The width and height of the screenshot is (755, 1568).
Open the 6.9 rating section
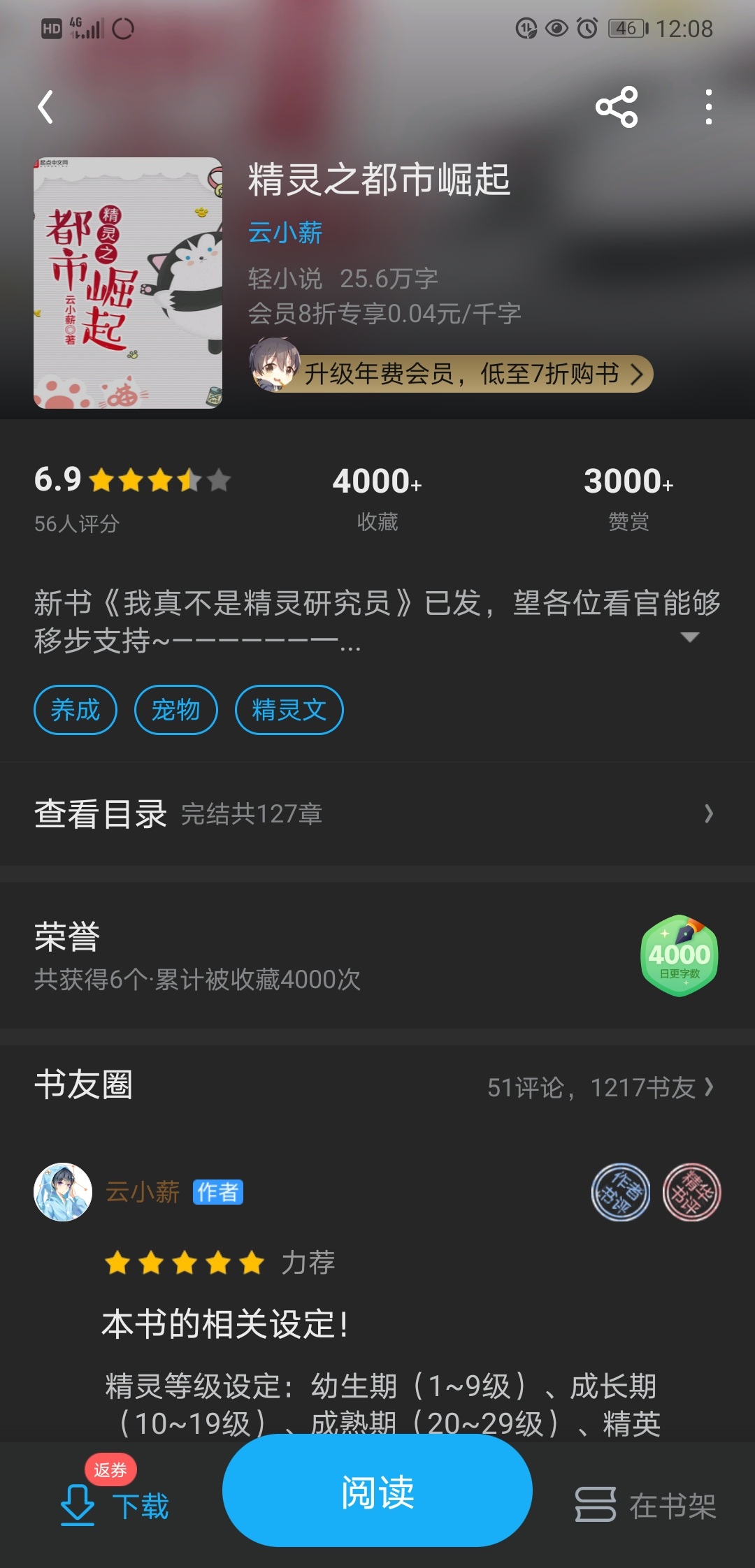(x=131, y=496)
